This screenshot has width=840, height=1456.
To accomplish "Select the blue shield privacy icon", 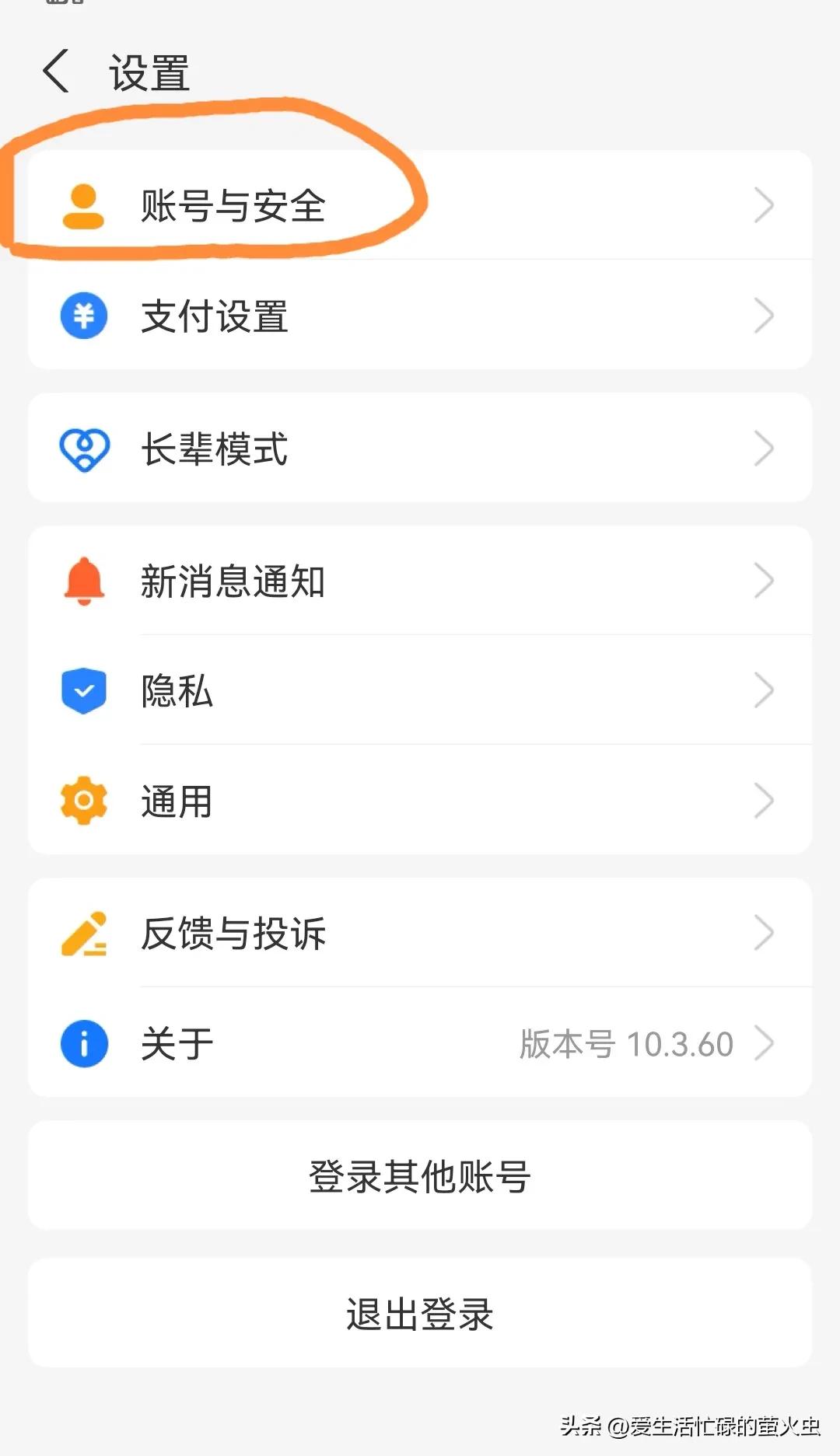I will coord(83,691).
